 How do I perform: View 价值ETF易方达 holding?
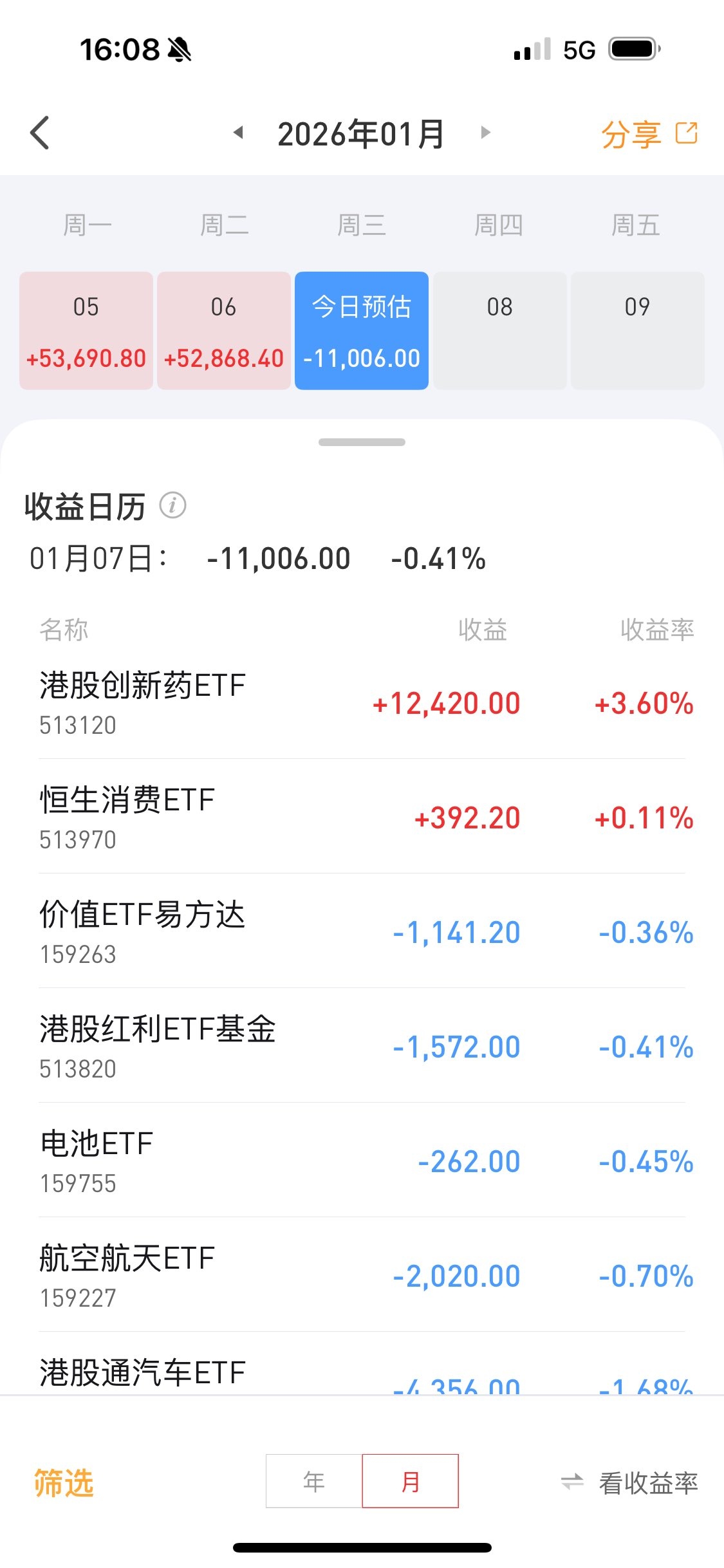click(x=362, y=932)
